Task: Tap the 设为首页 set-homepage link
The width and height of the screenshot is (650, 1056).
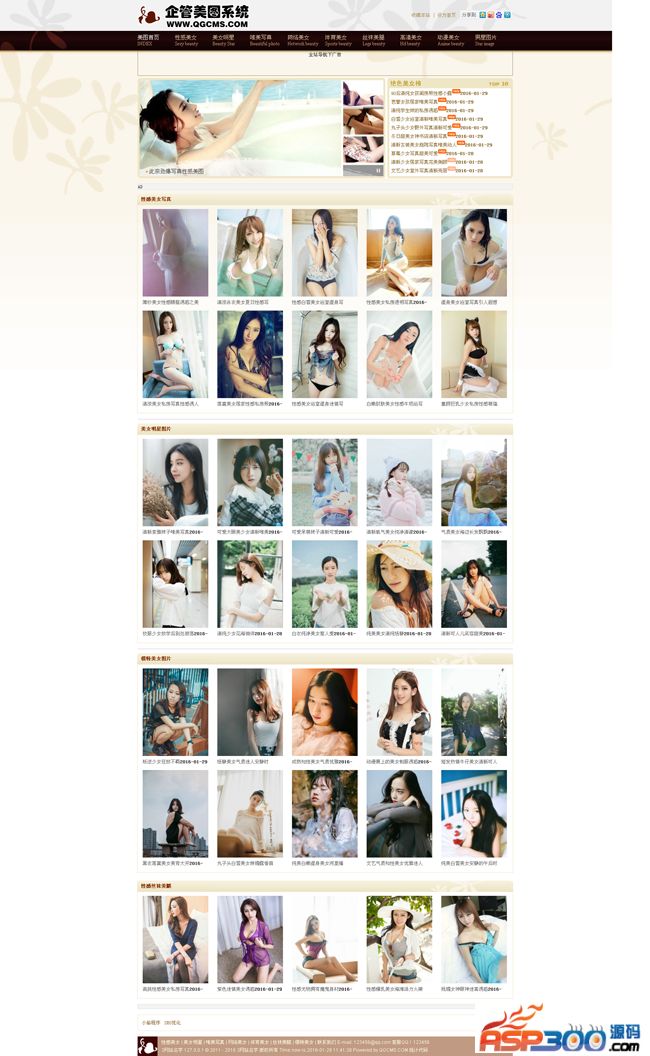Action: coord(446,15)
